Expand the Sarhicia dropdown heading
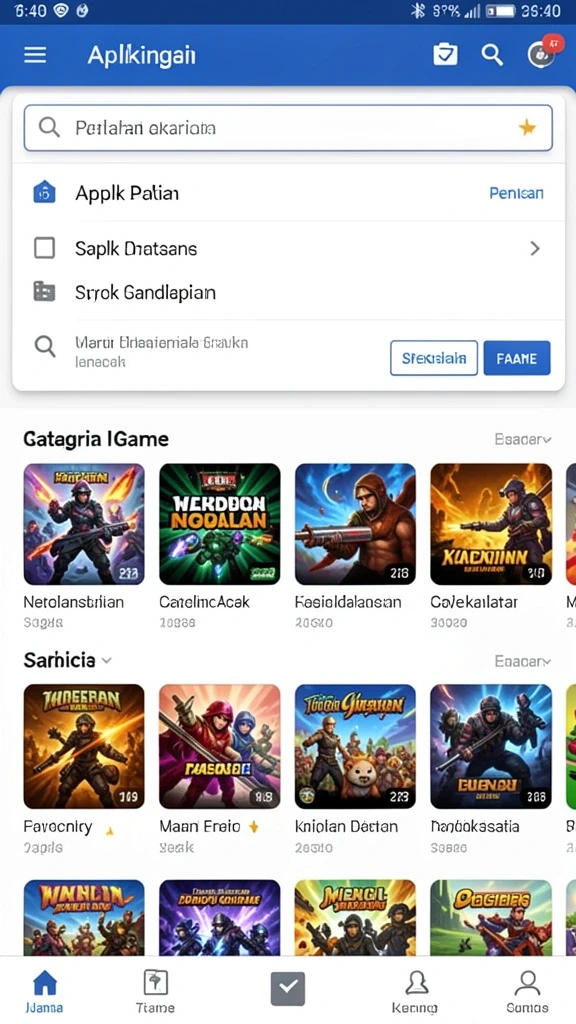Viewport: 576px width, 1024px height. click(x=67, y=660)
